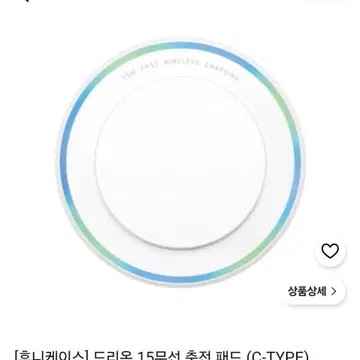Open the wireless charging pad product image
This screenshot has height=360, width=360.
click(x=180, y=163)
